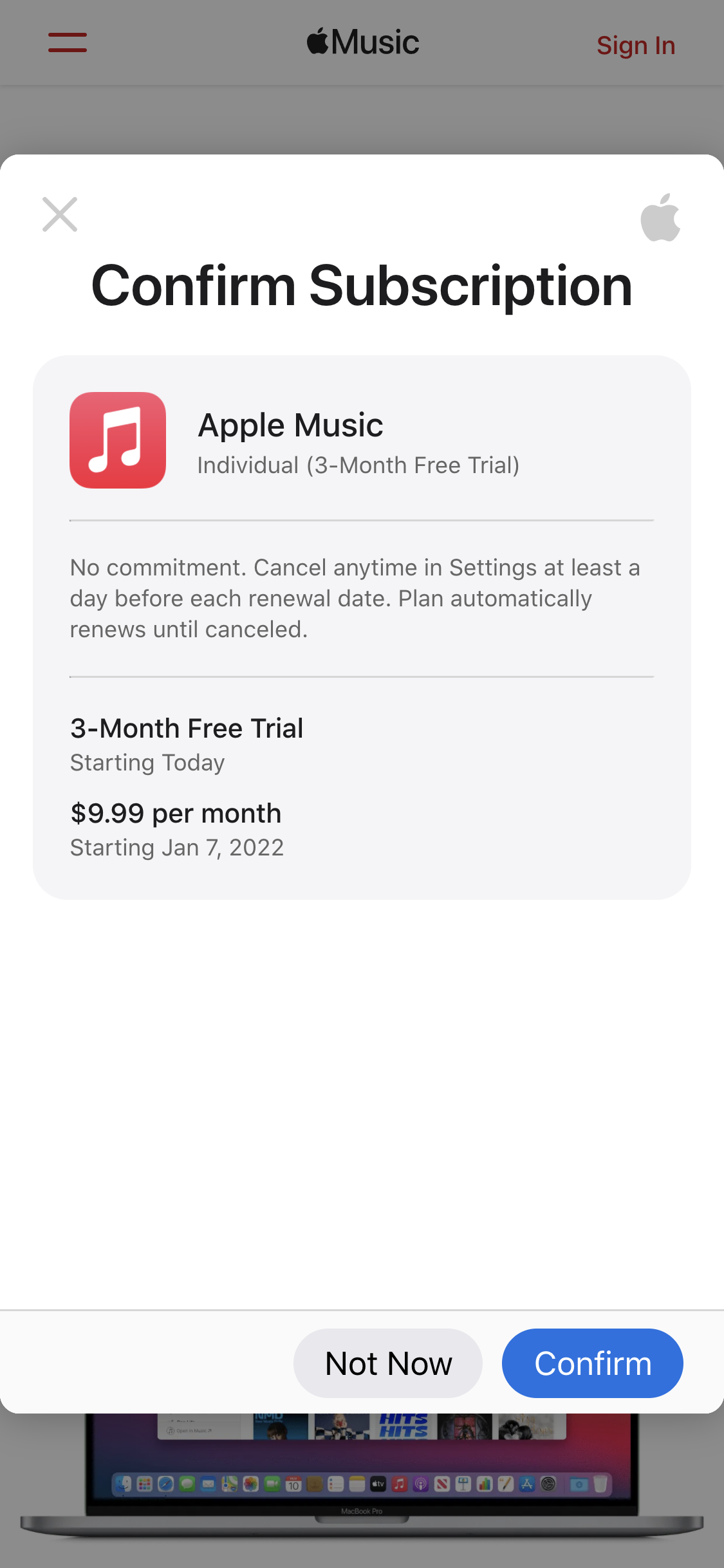The width and height of the screenshot is (724, 1568).
Task: Click Not Now to dismiss the subscription
Action: pyautogui.click(x=387, y=1363)
